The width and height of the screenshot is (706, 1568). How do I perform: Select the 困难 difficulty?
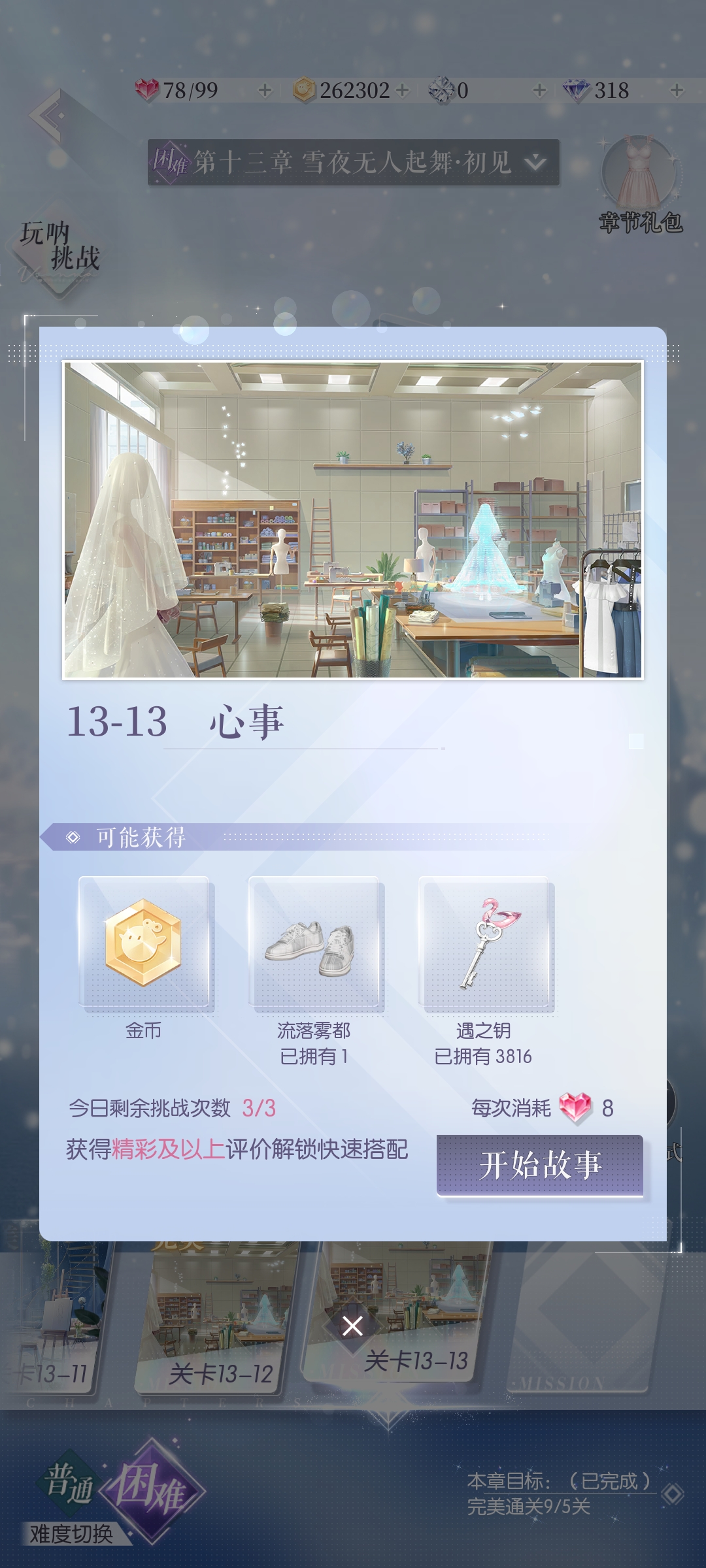(152, 1490)
